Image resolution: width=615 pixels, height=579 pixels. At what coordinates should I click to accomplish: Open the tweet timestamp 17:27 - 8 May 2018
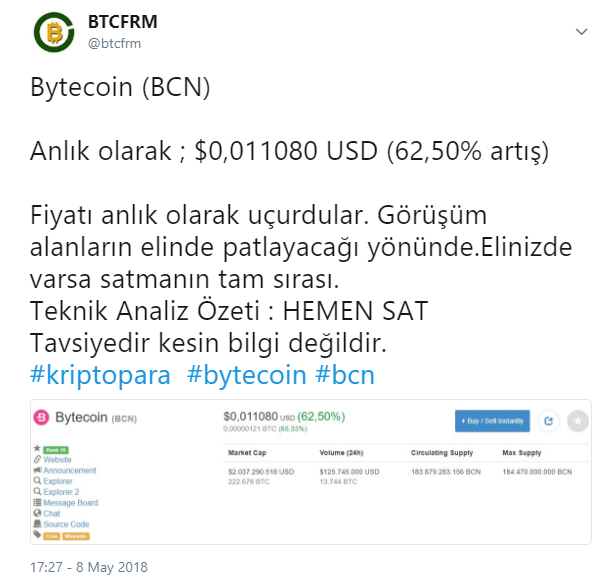click(x=88, y=567)
